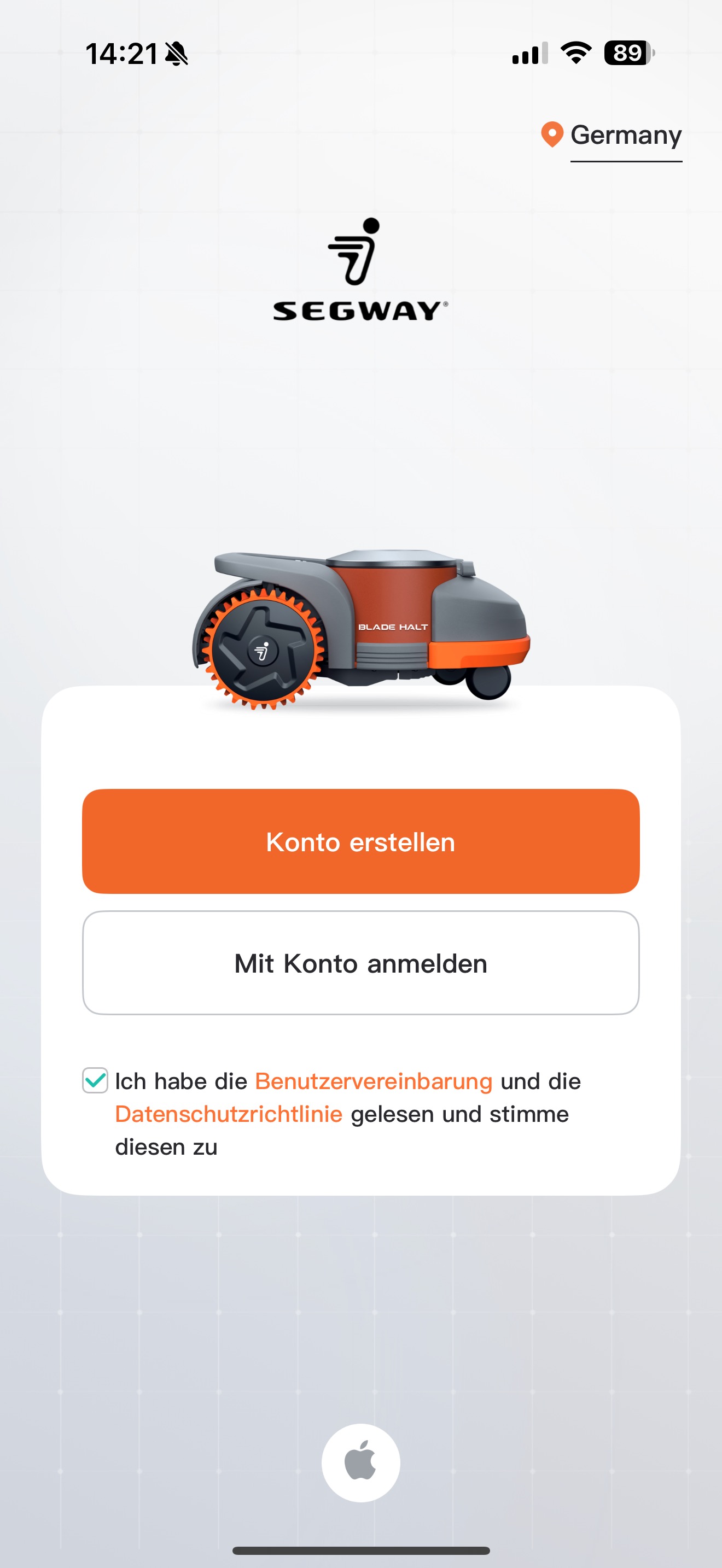Uncheck the agreement consent checkbox

[x=95, y=1080]
